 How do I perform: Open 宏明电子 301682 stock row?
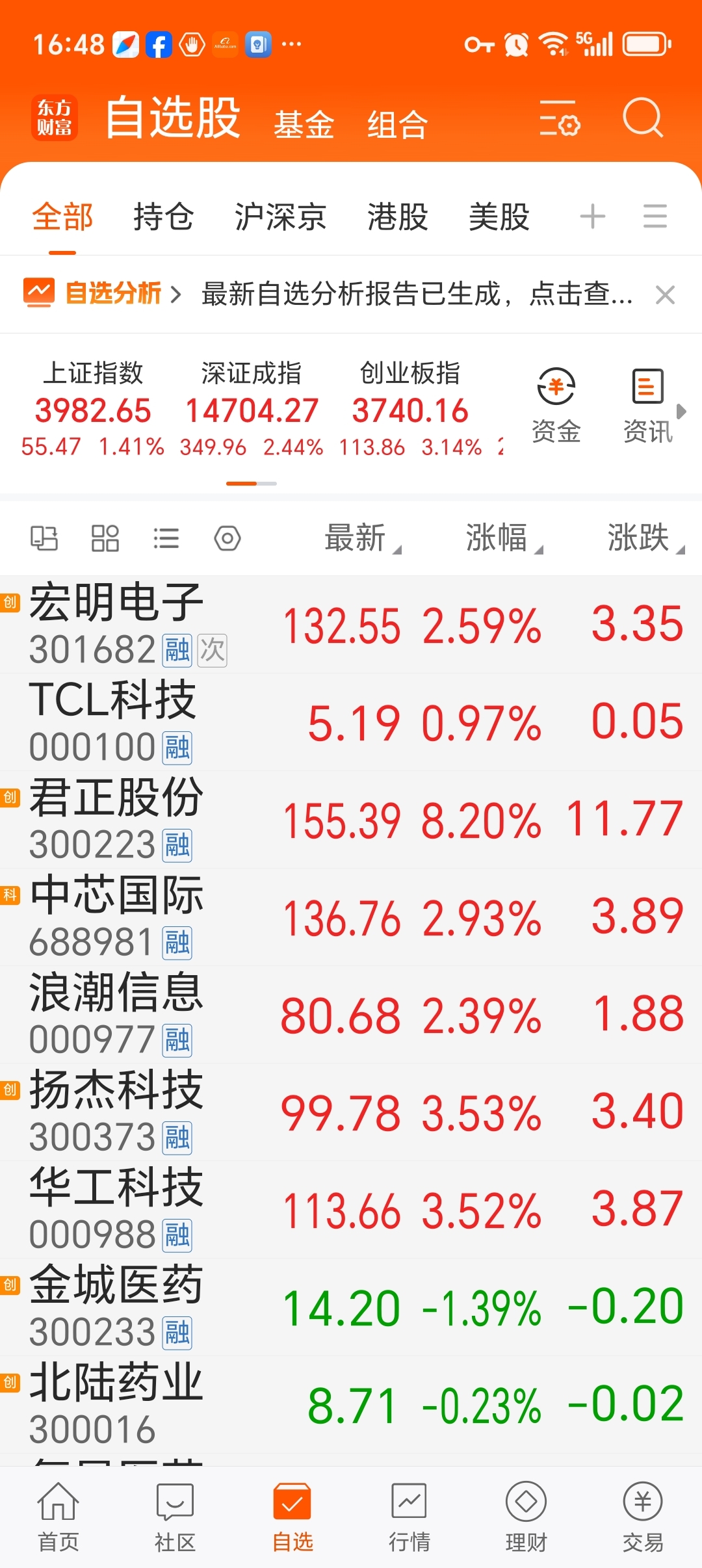(x=351, y=625)
